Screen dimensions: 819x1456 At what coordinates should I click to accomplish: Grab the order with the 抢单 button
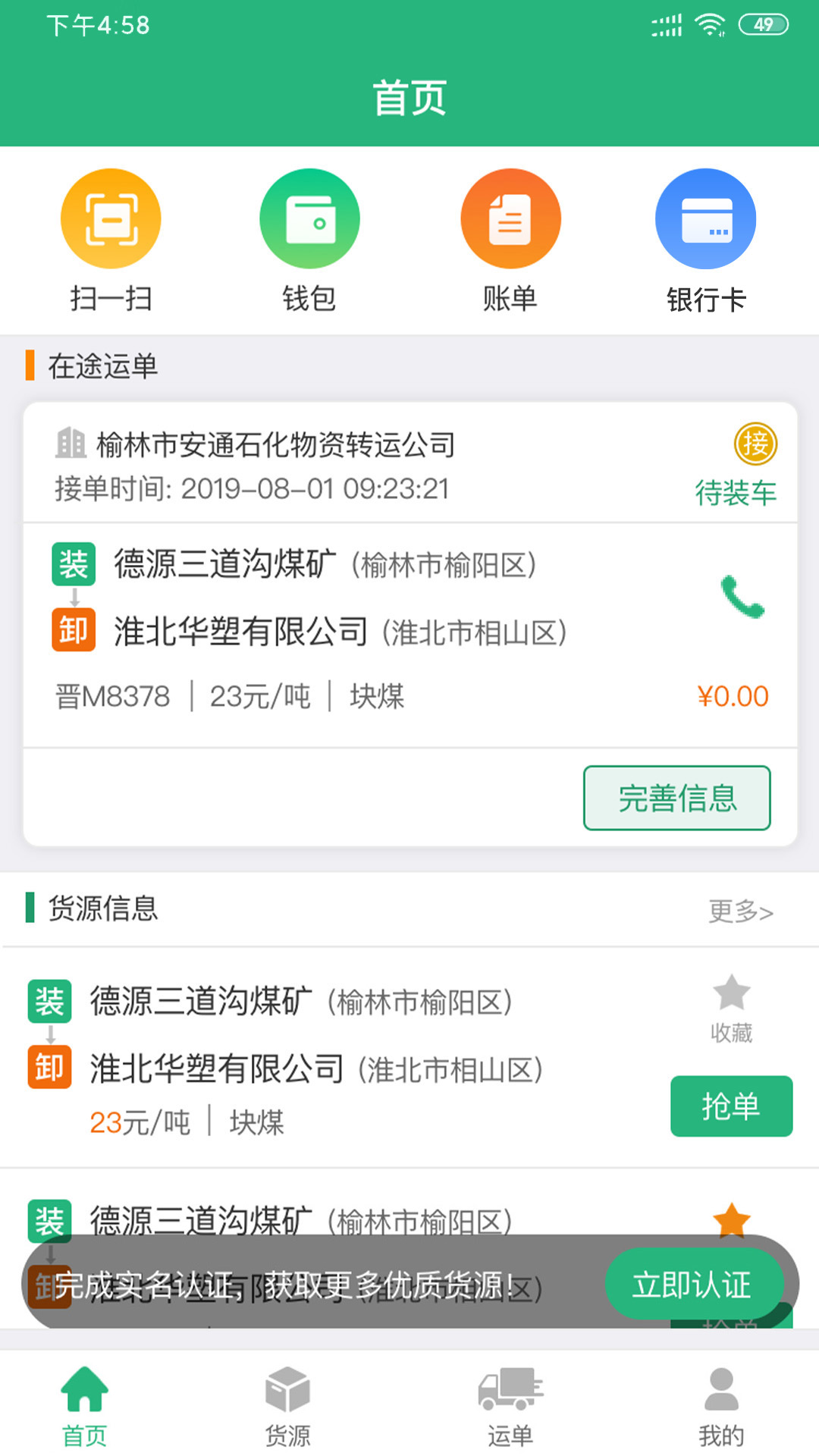tap(731, 1106)
